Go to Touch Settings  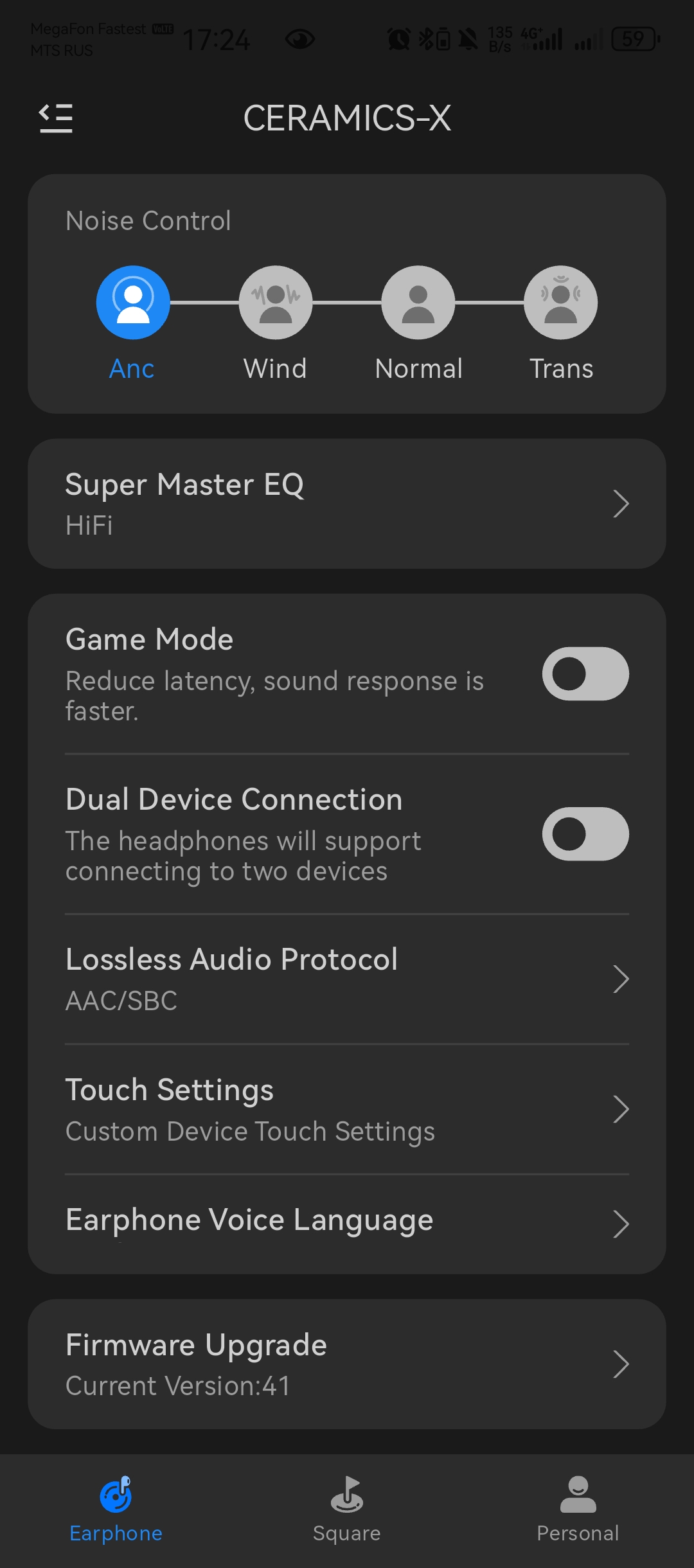pos(347,1109)
